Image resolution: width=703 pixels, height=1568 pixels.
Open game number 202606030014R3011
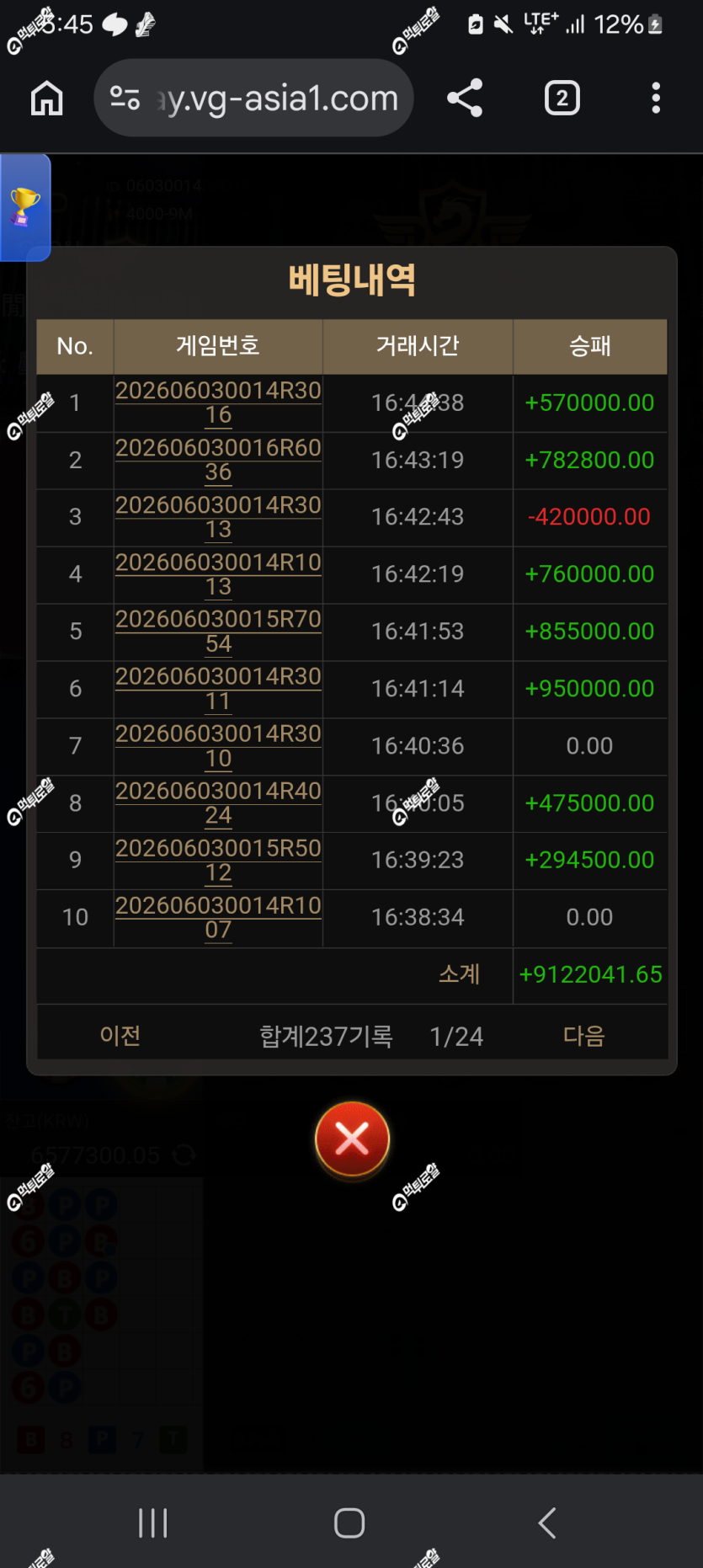tap(218, 689)
